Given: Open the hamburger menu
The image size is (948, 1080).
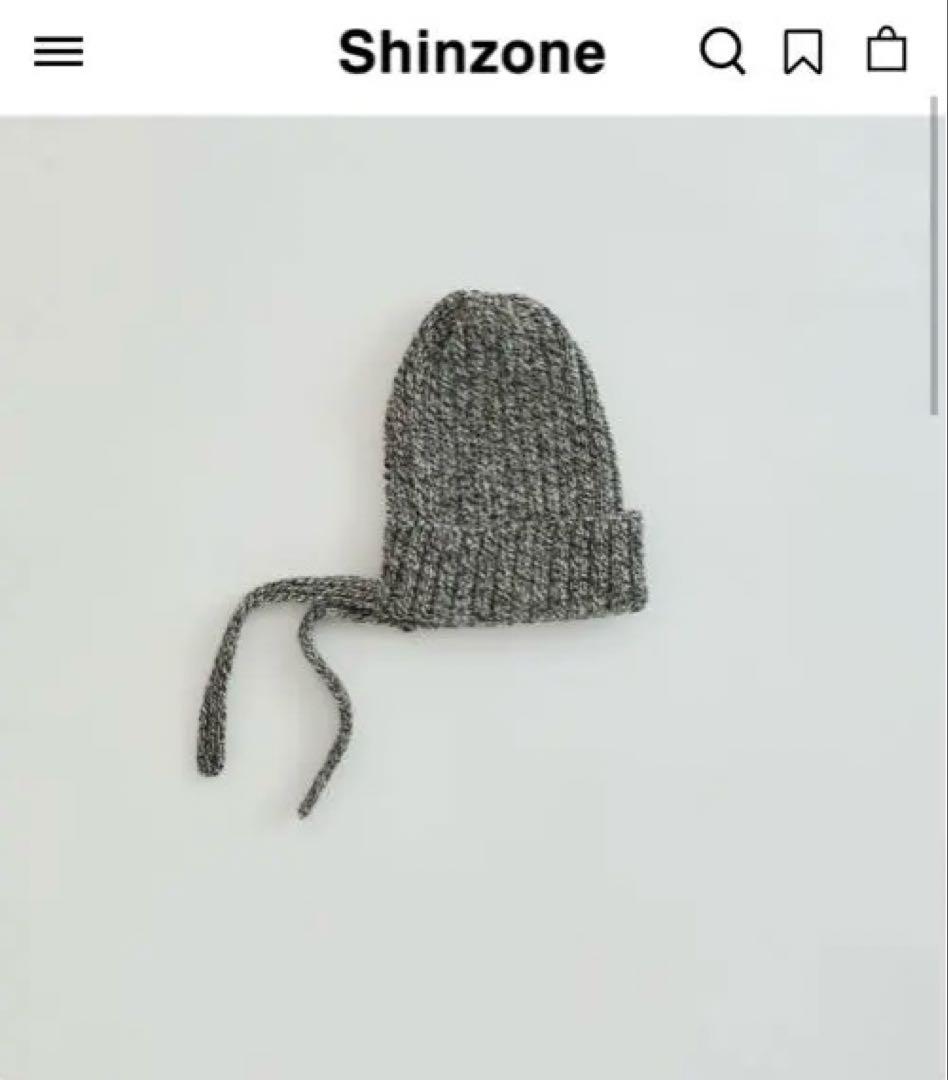Looking at the screenshot, I should tap(59, 52).
